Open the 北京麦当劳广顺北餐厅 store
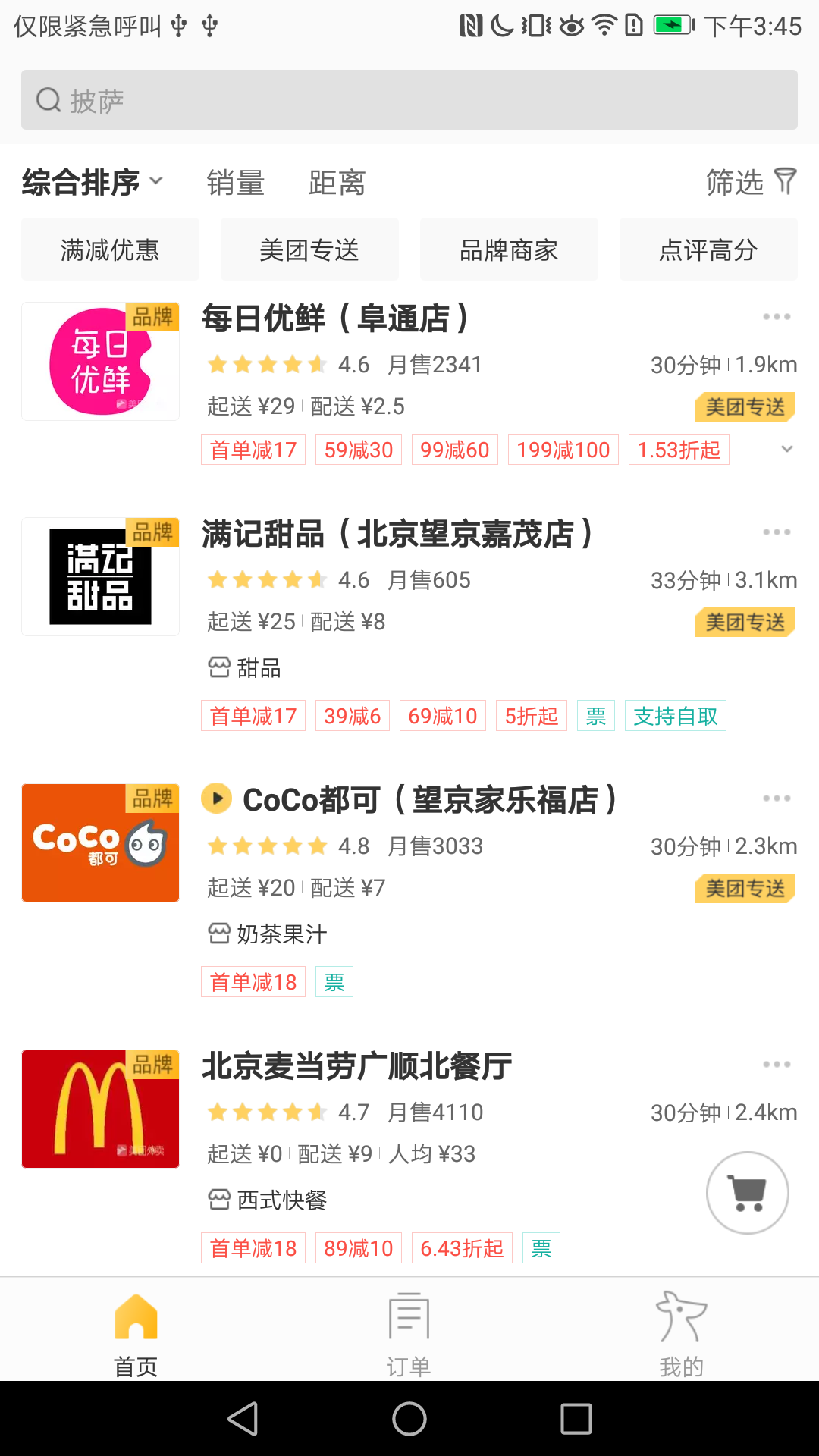Viewport: 819px width, 1456px height. (356, 1066)
